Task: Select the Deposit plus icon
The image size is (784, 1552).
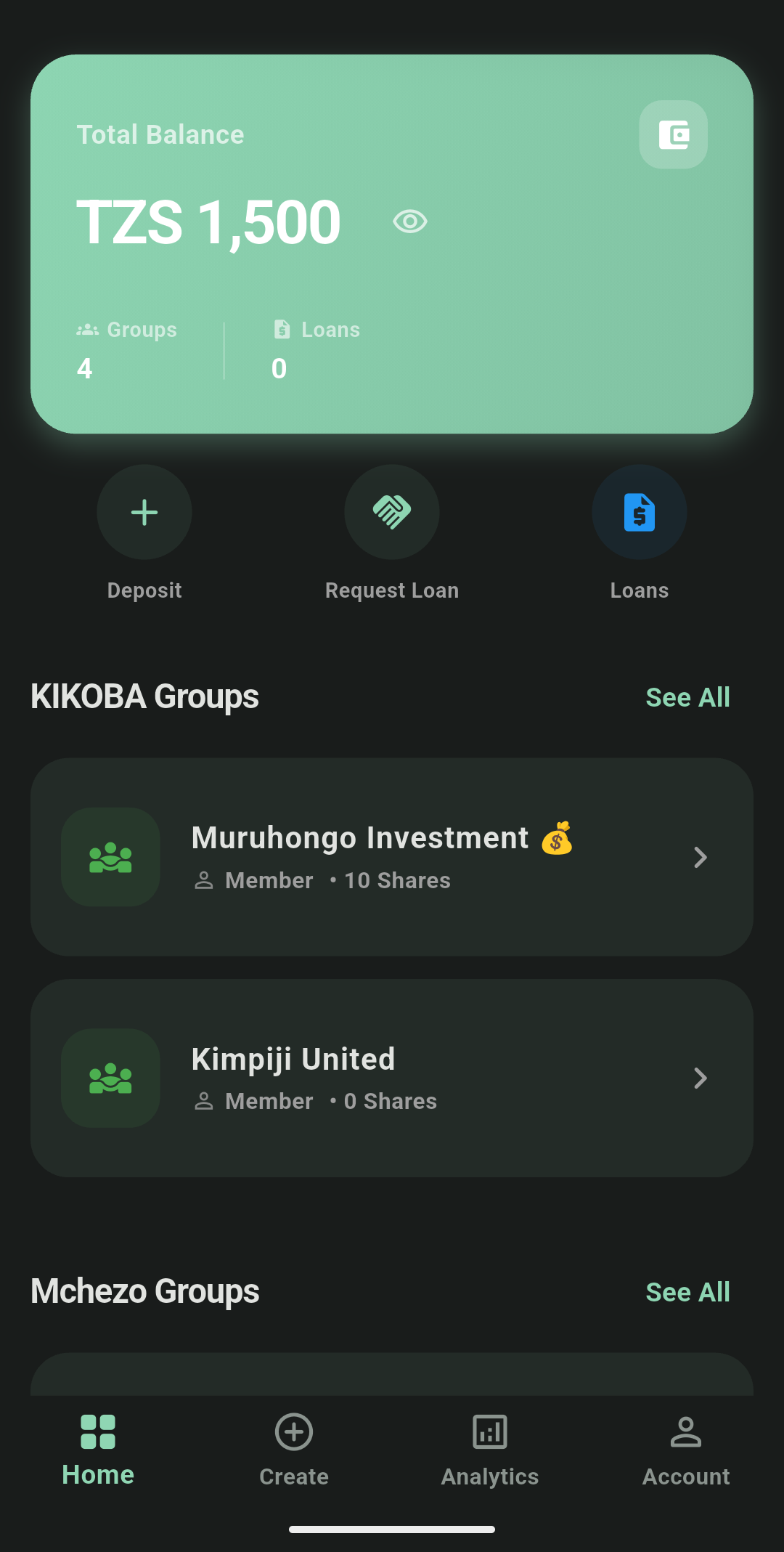Action: [x=144, y=512]
